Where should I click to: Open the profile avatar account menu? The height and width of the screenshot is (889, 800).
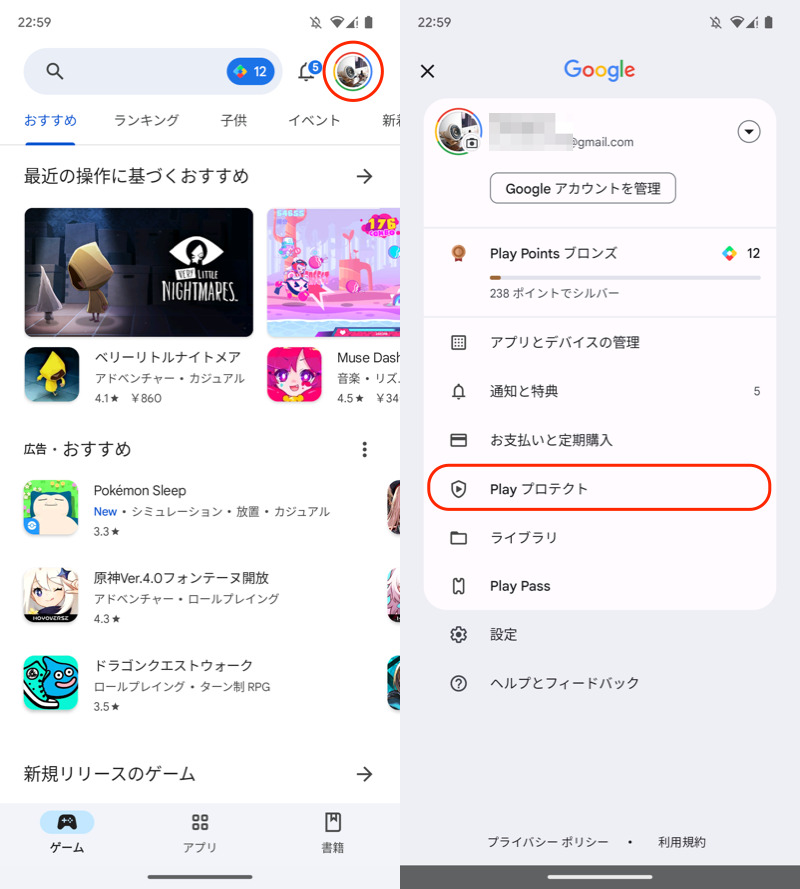[353, 72]
